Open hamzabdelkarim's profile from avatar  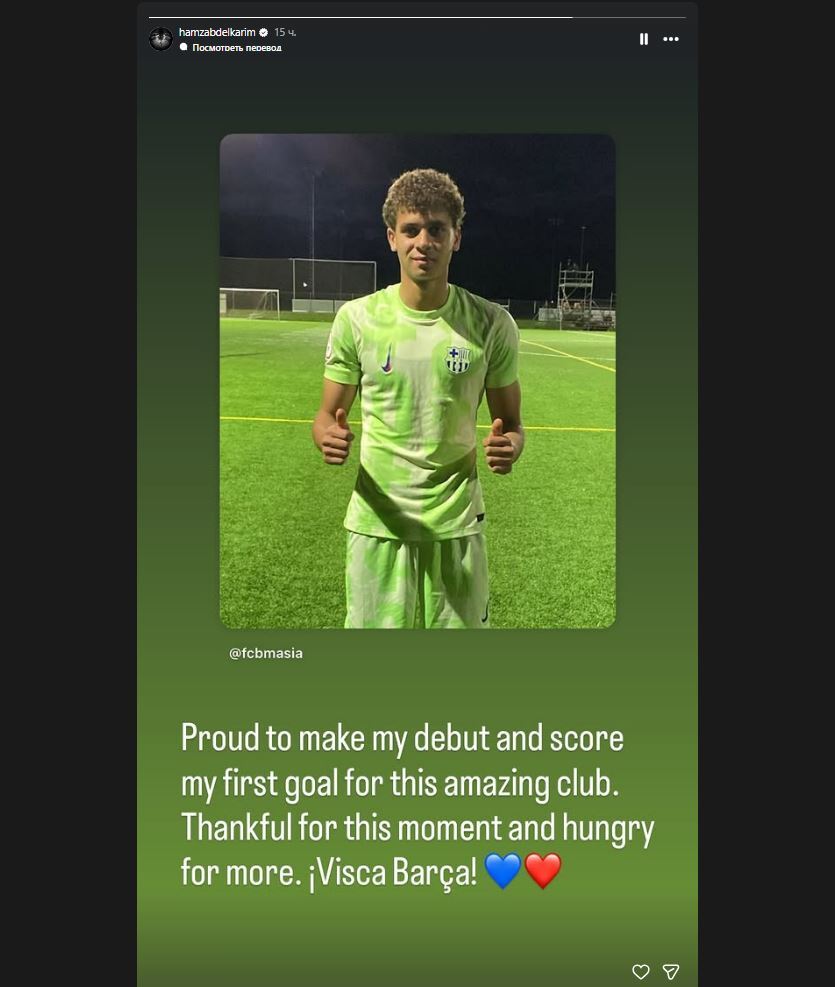[160, 39]
